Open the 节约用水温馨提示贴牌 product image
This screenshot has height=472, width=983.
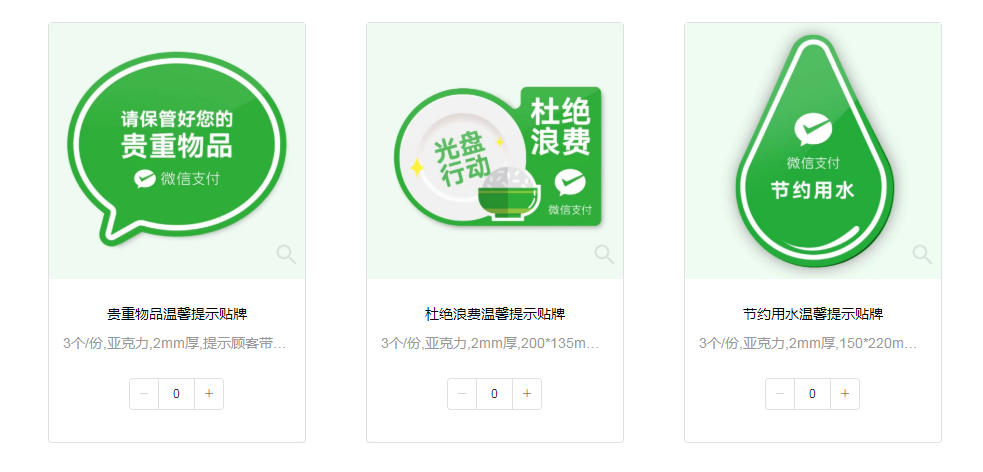pos(813,150)
